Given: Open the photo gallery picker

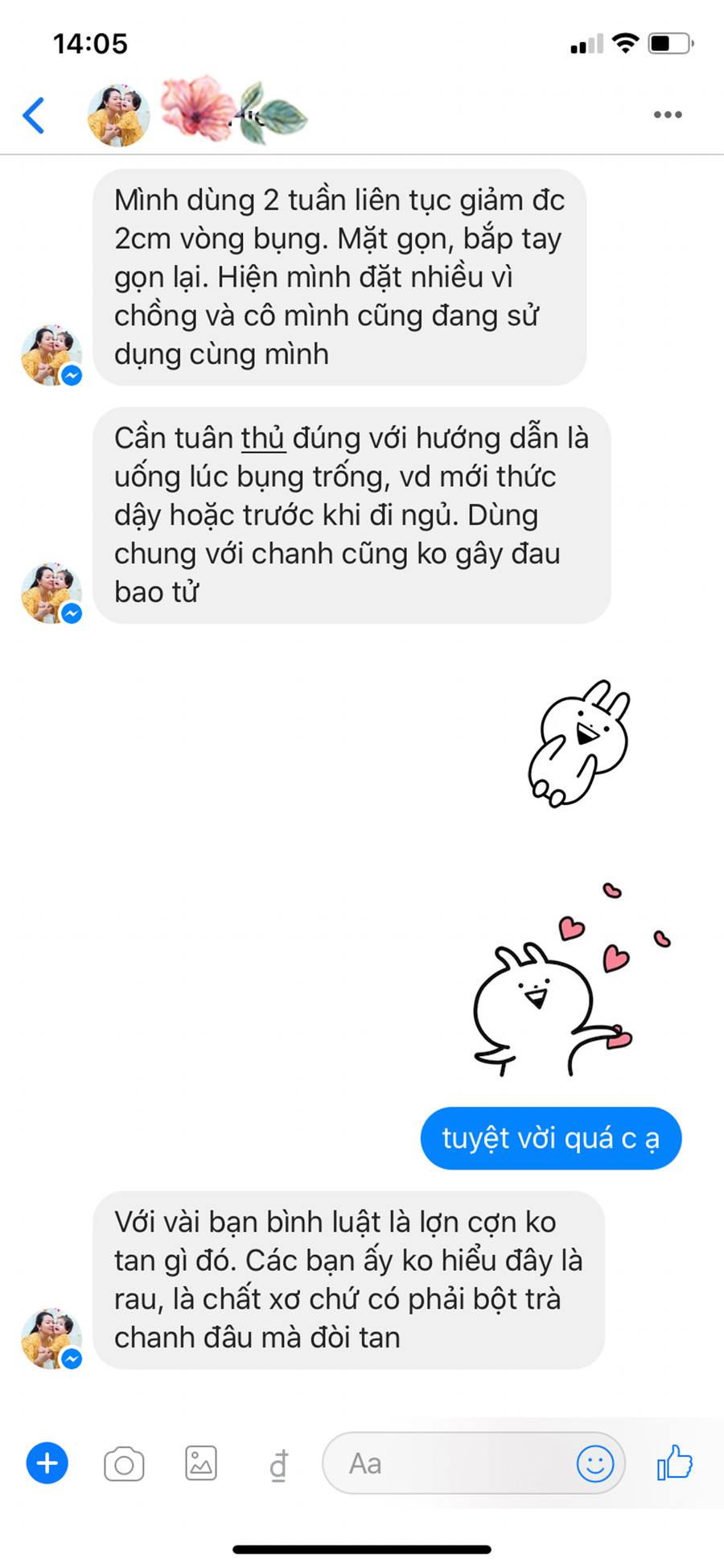Looking at the screenshot, I should pyautogui.click(x=201, y=1463).
